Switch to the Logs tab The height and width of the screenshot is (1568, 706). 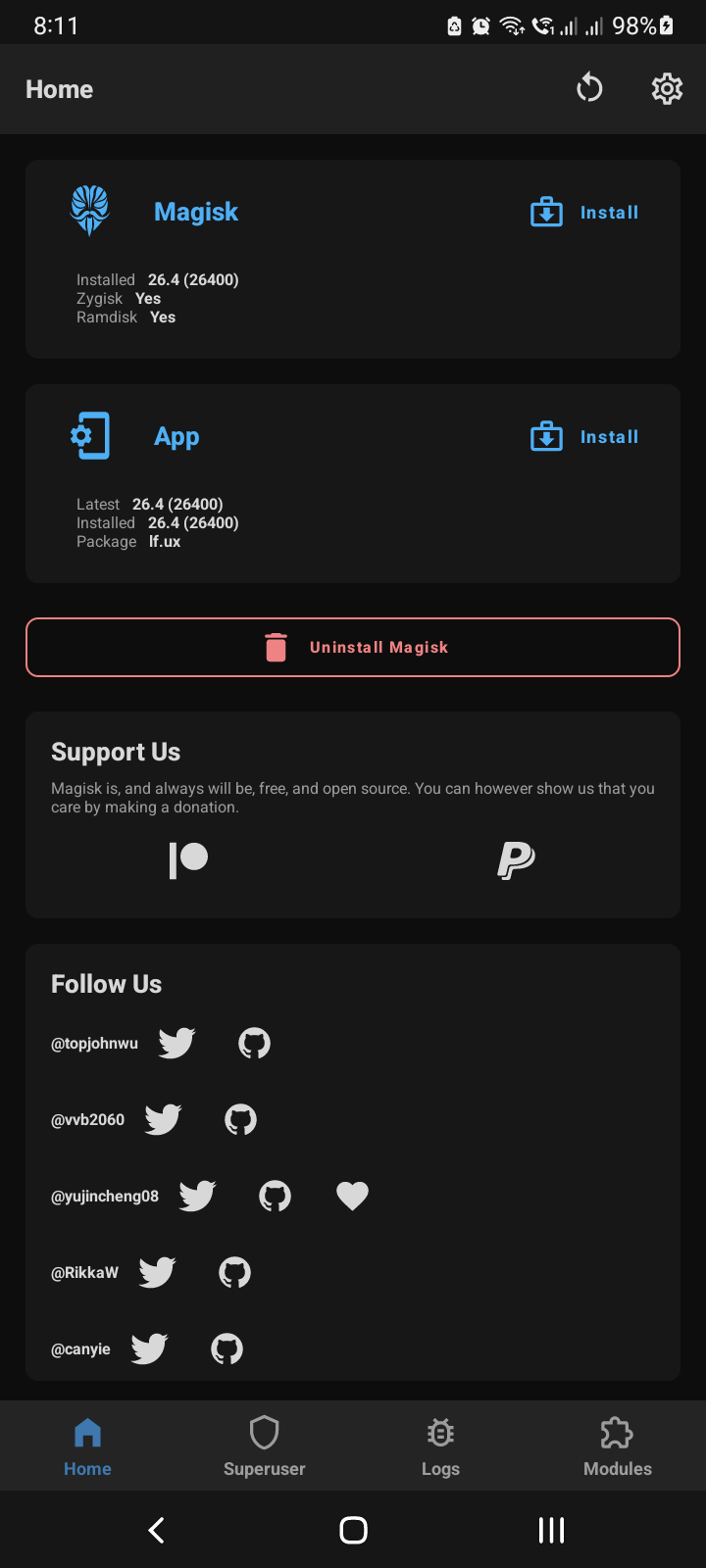tap(440, 1445)
